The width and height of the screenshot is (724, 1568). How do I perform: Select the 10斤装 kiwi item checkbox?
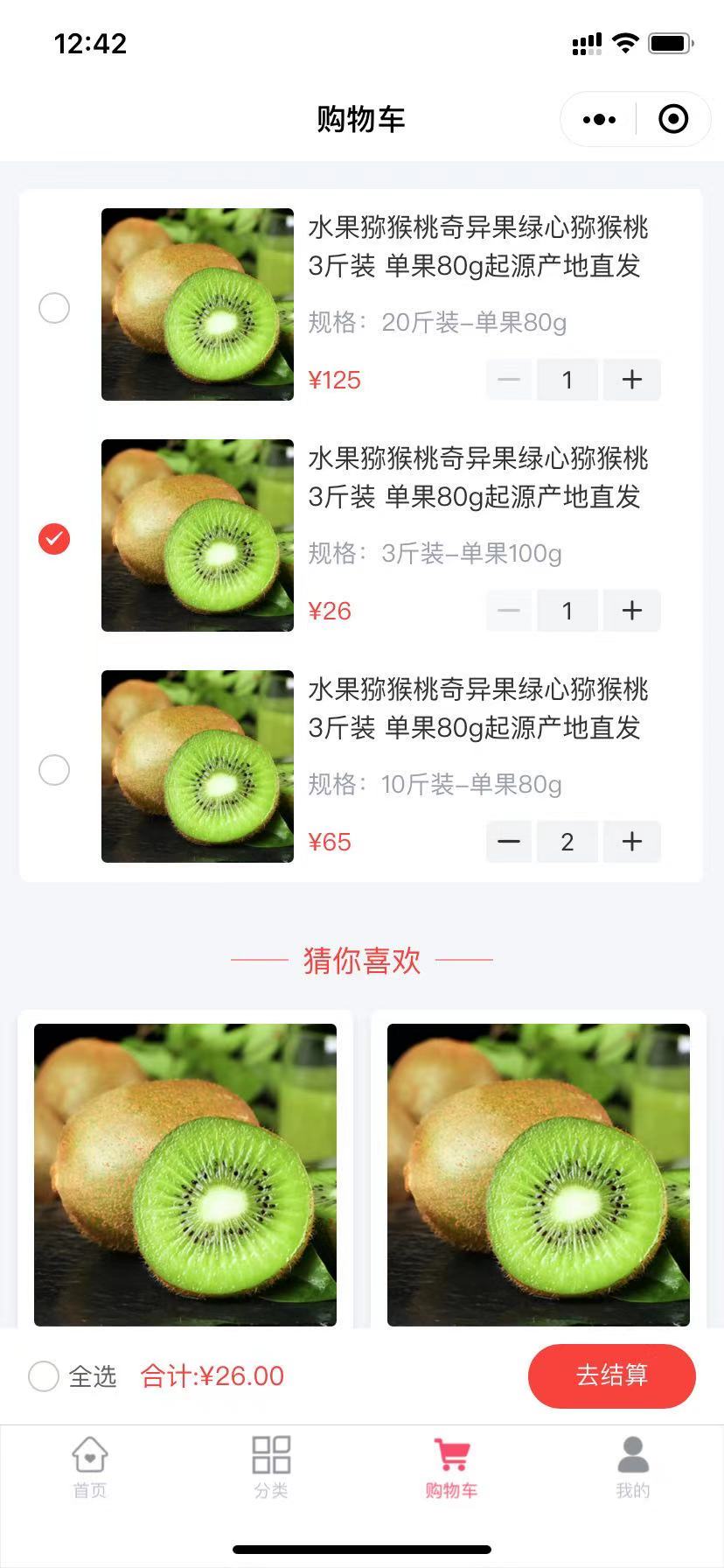tap(54, 770)
